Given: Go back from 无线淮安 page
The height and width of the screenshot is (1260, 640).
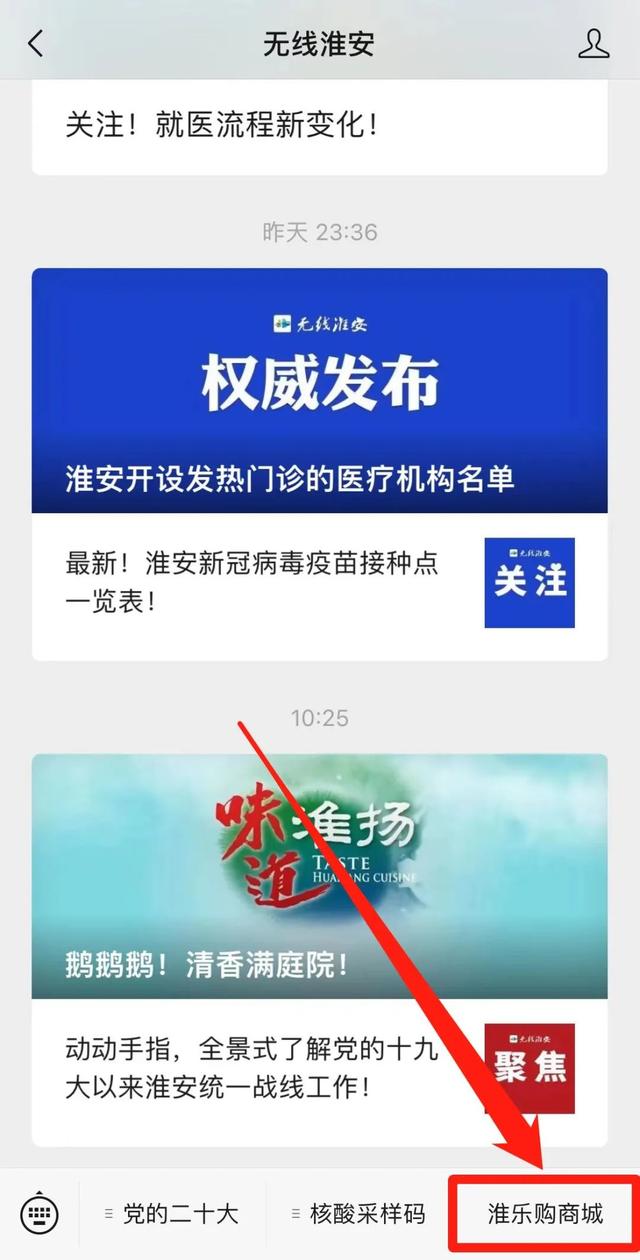Looking at the screenshot, I should pyautogui.click(x=36, y=43).
